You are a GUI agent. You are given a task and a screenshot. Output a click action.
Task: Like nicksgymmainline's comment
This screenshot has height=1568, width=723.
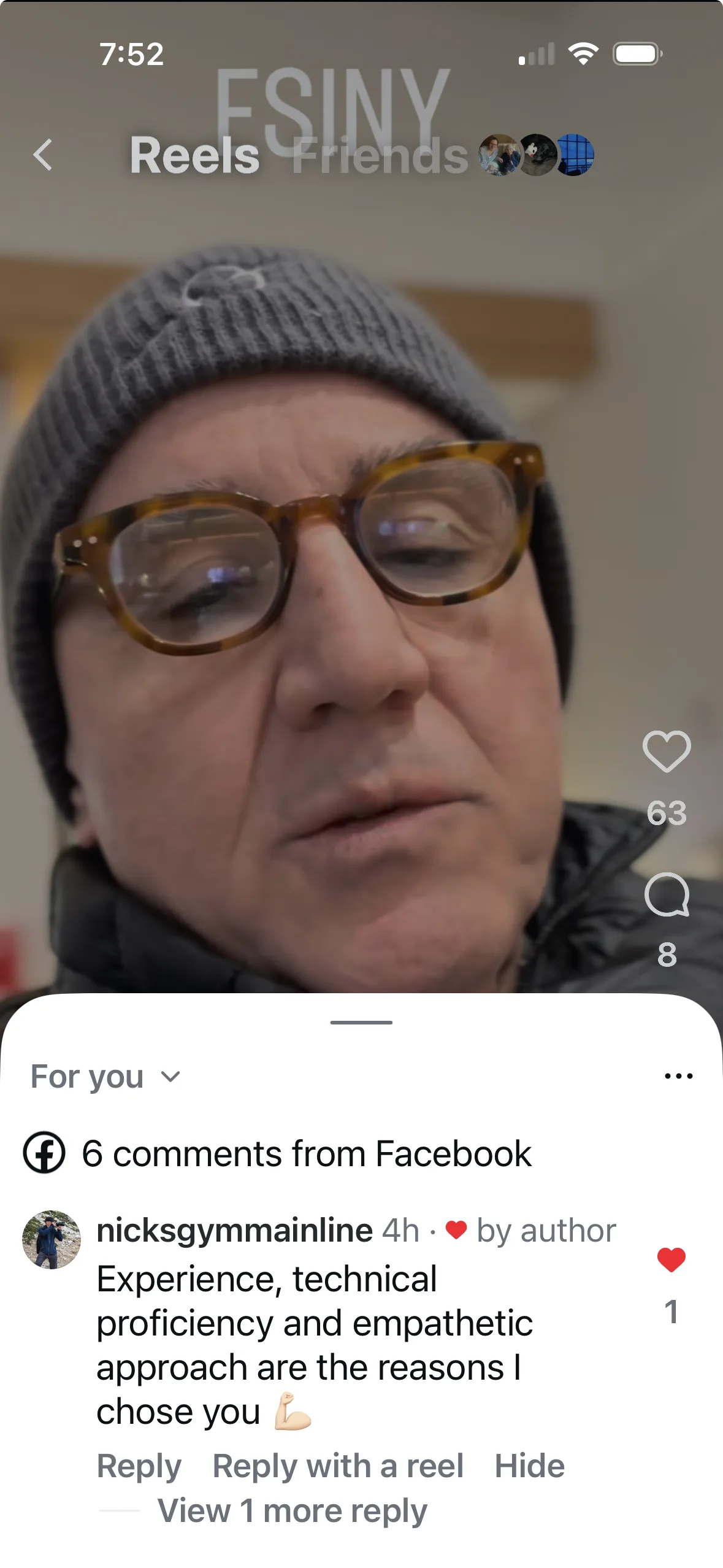click(671, 1260)
